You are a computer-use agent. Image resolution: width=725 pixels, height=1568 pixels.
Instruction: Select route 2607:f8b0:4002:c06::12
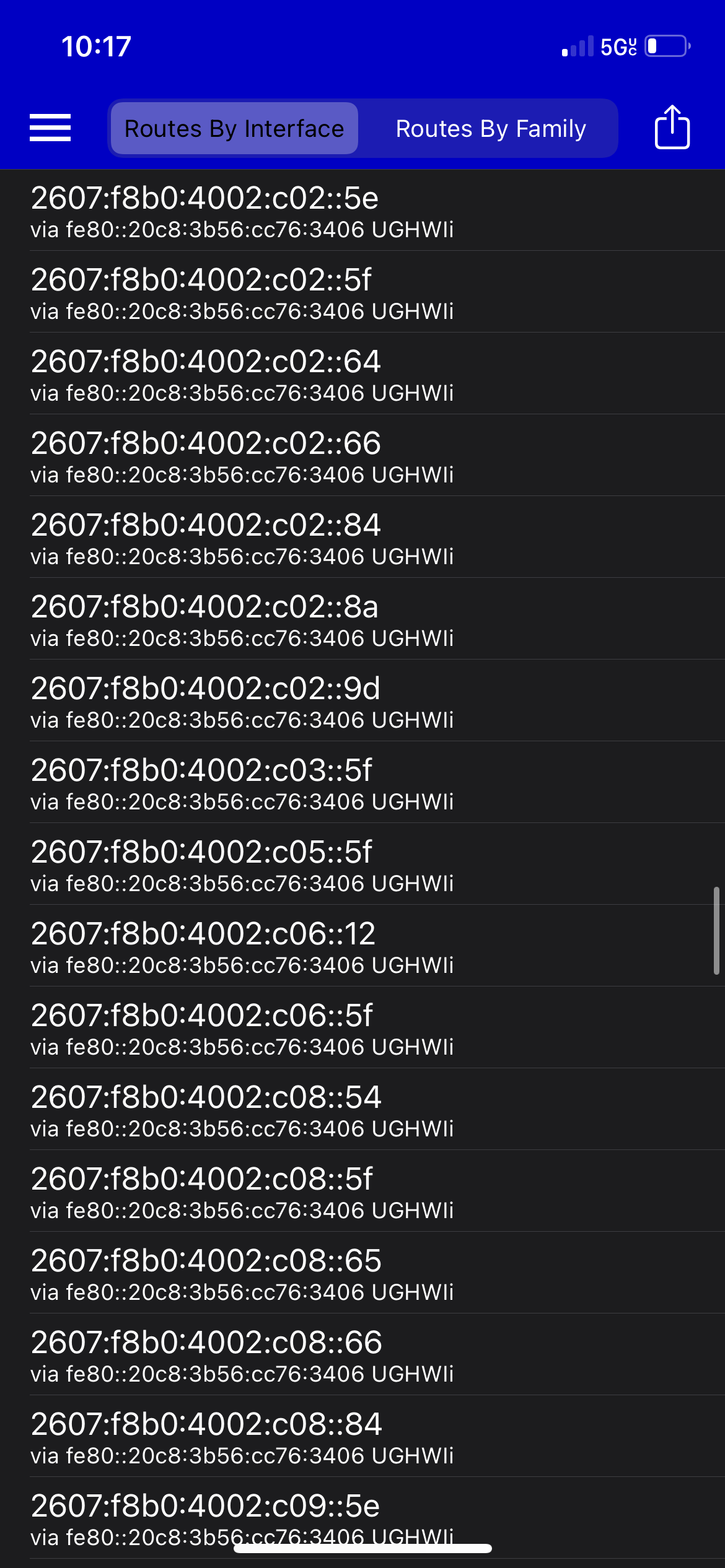pos(362,946)
